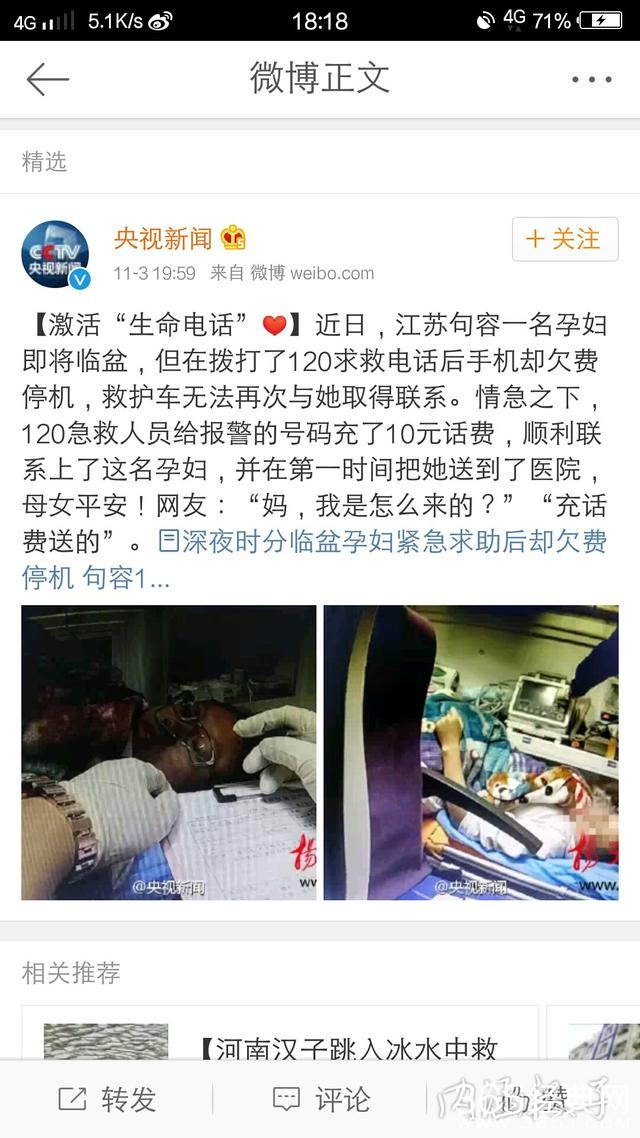View the second post photo in the ambulance

[x=471, y=752]
